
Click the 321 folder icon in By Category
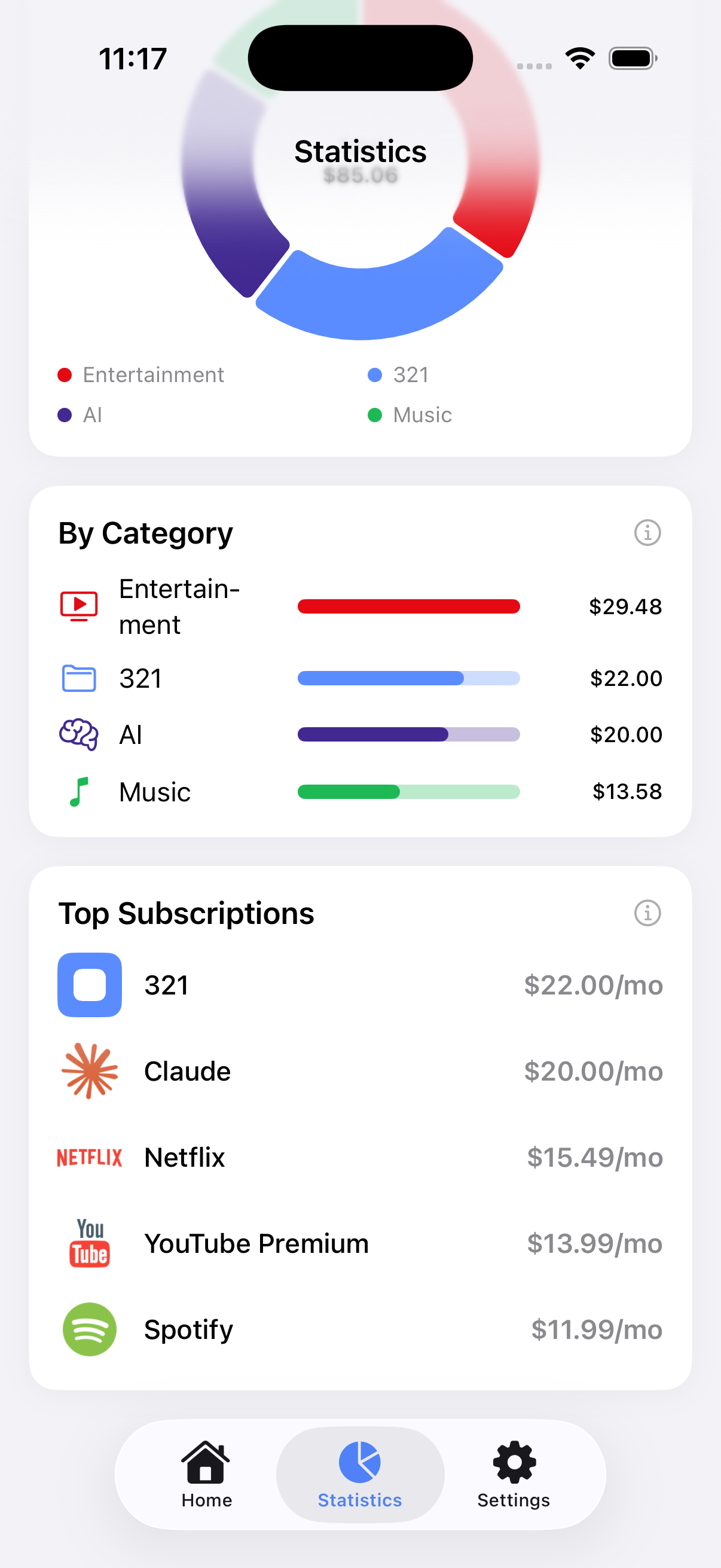tap(78, 678)
